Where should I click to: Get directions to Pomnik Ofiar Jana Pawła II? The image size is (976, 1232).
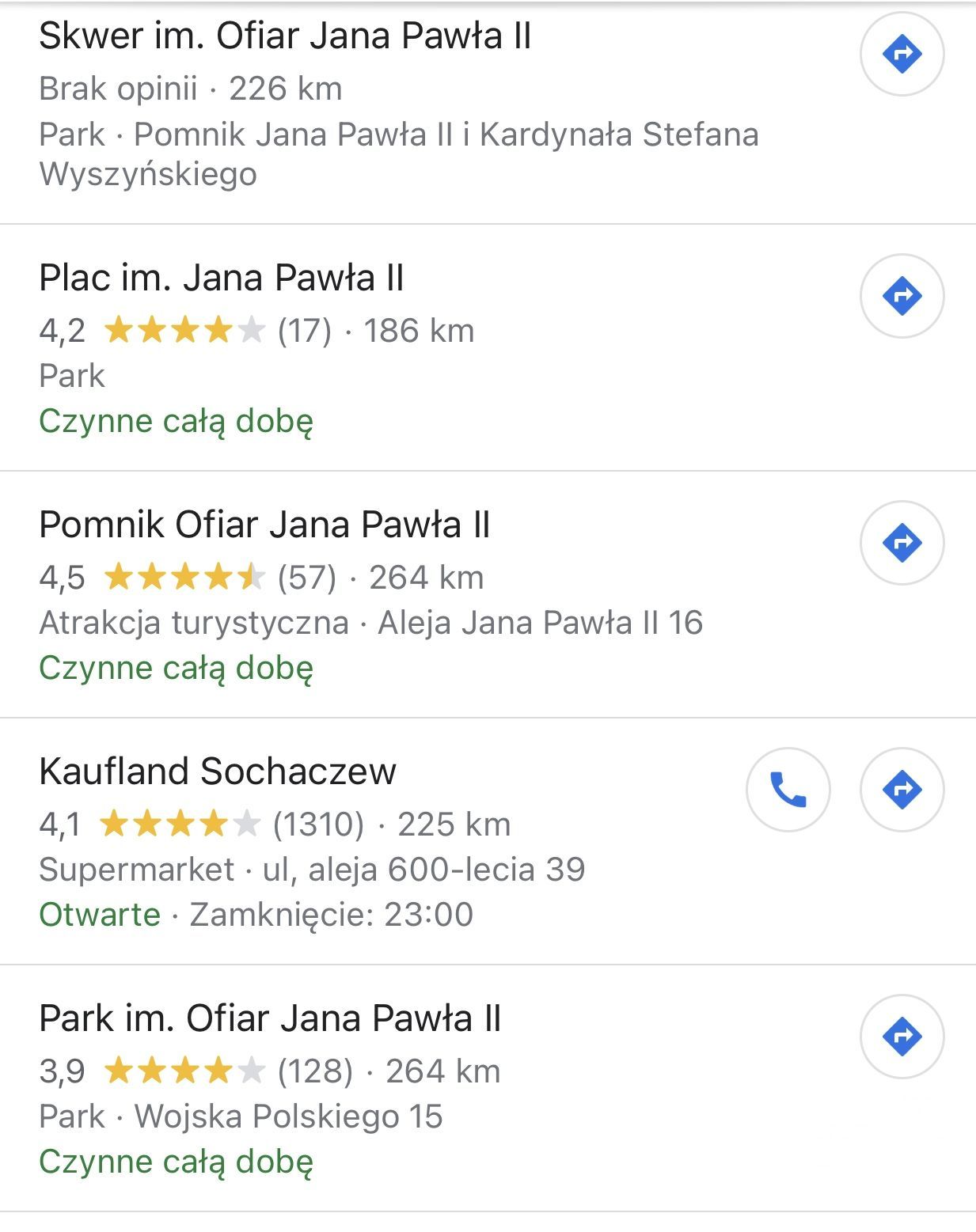click(x=902, y=543)
